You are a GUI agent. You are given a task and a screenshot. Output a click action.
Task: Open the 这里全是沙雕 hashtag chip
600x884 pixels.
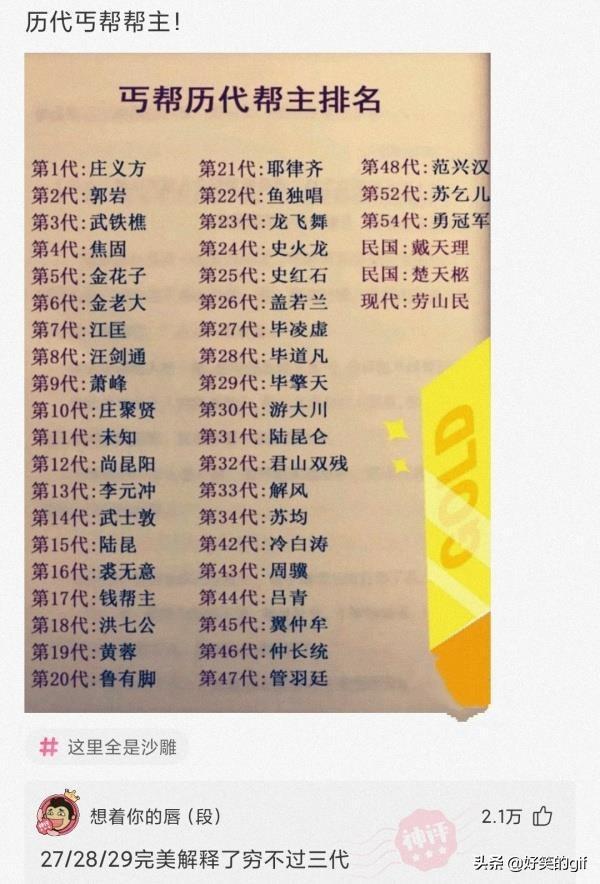(x=108, y=746)
